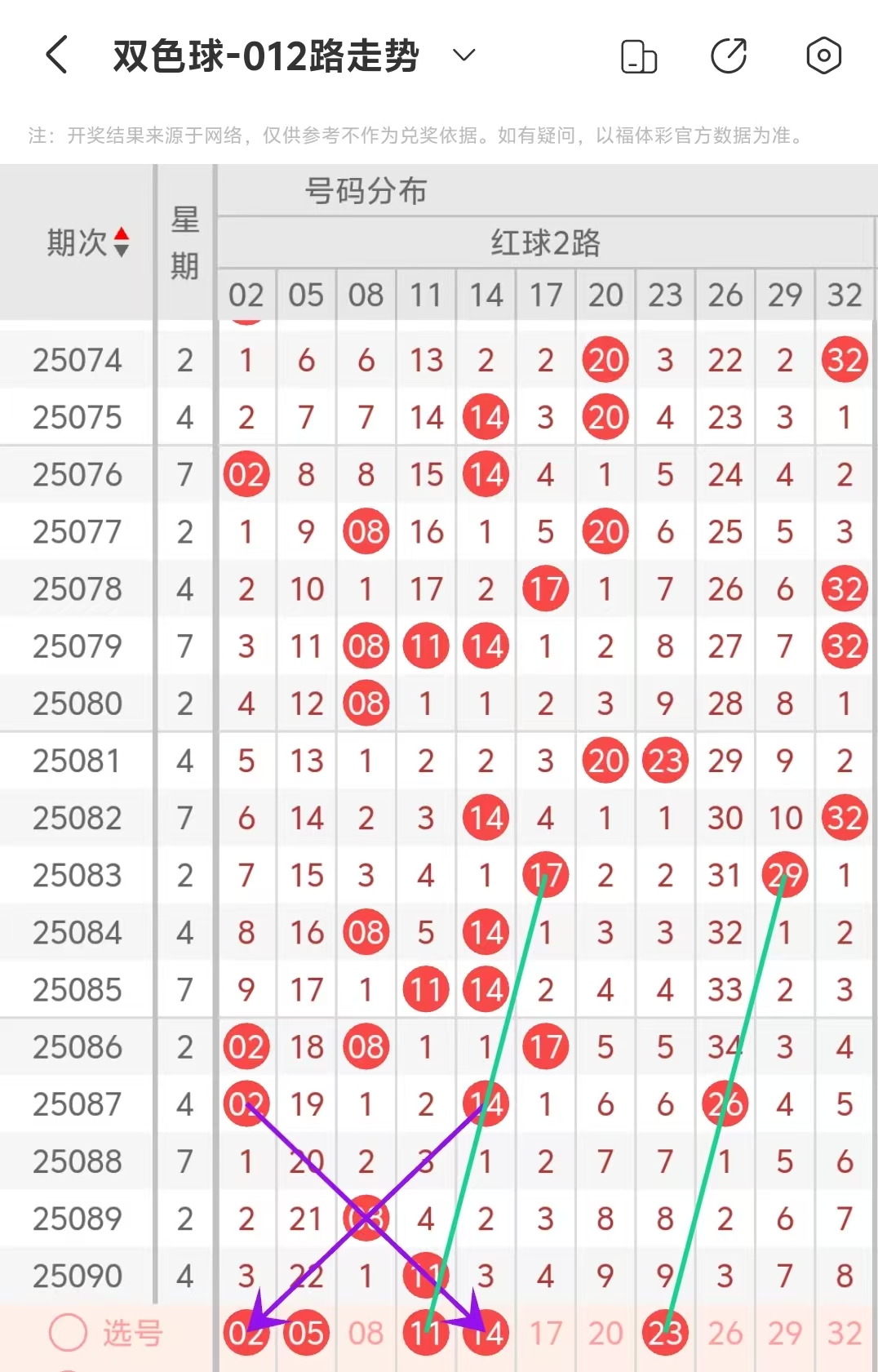The width and height of the screenshot is (878, 1372).
Task: Select number 29 in the 选号 row
Action: 785,1334
